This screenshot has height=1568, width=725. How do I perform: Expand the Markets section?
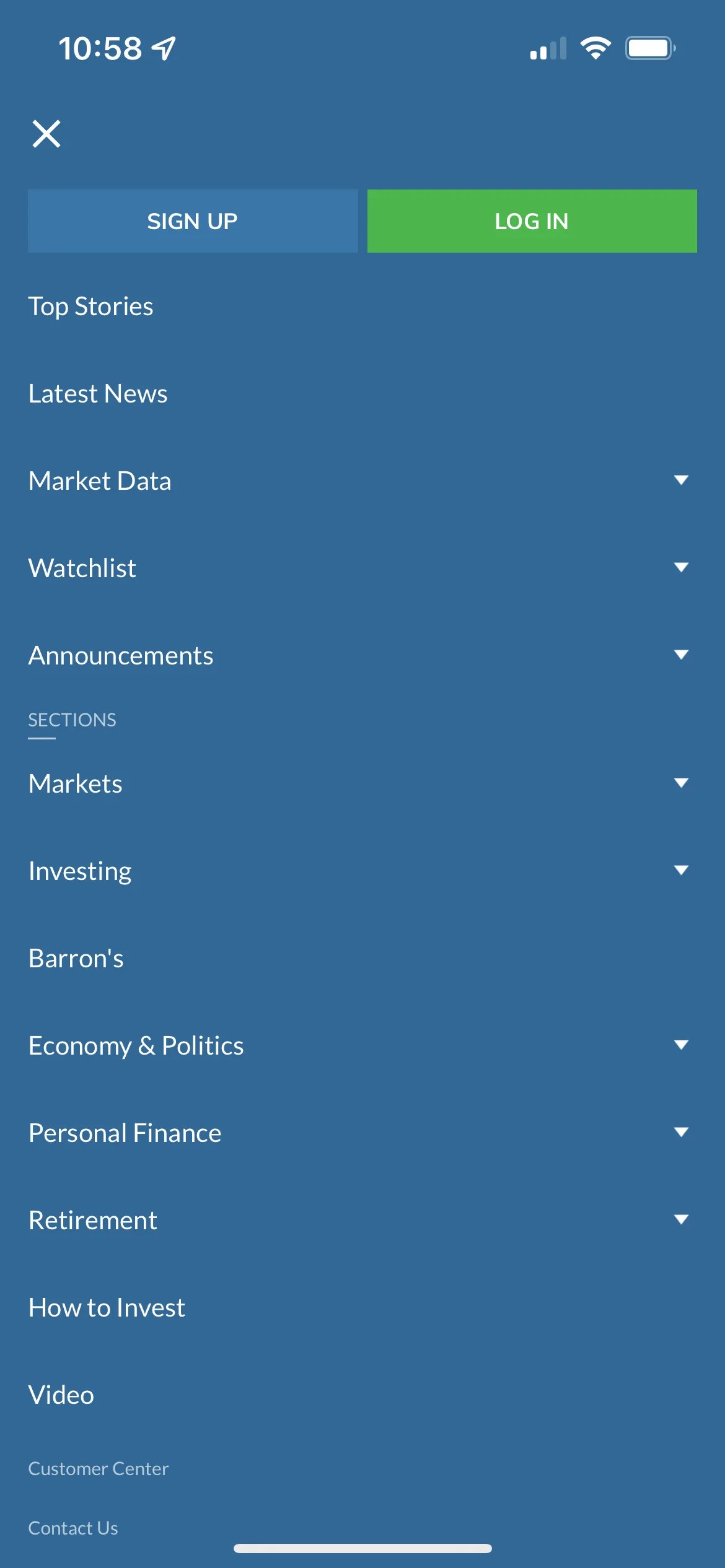(x=682, y=782)
